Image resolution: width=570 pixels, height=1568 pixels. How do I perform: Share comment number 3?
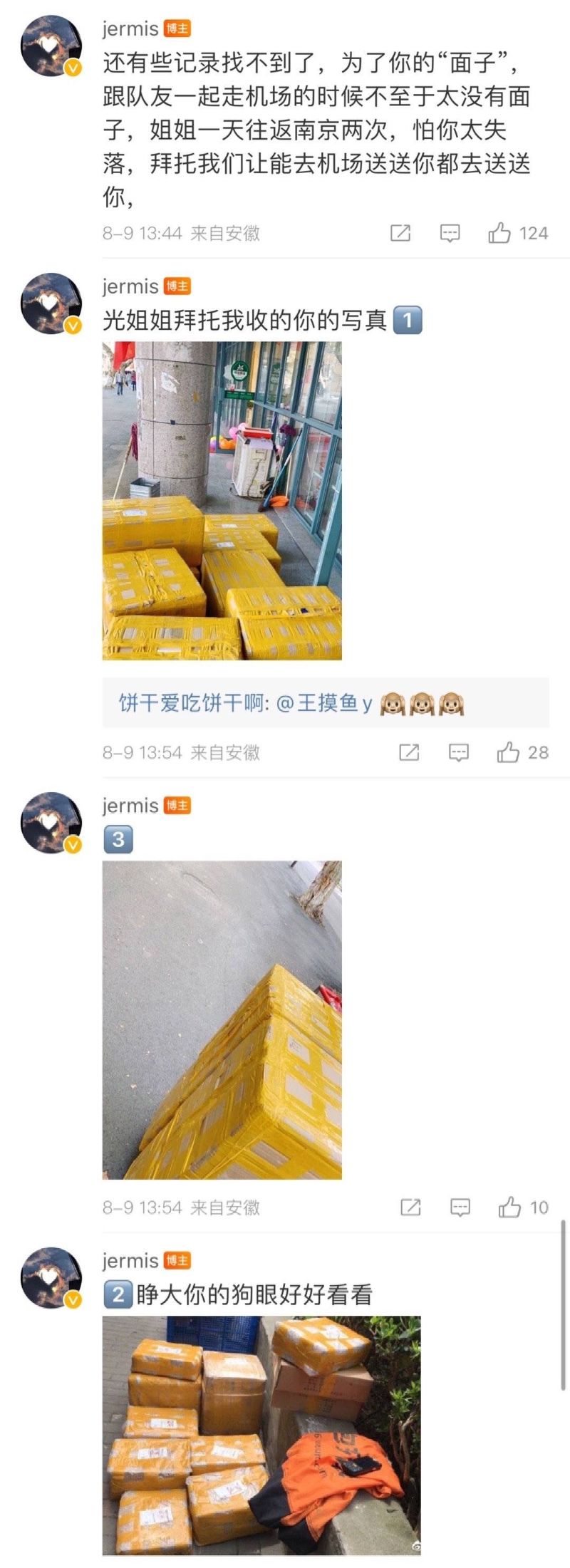(410, 1207)
